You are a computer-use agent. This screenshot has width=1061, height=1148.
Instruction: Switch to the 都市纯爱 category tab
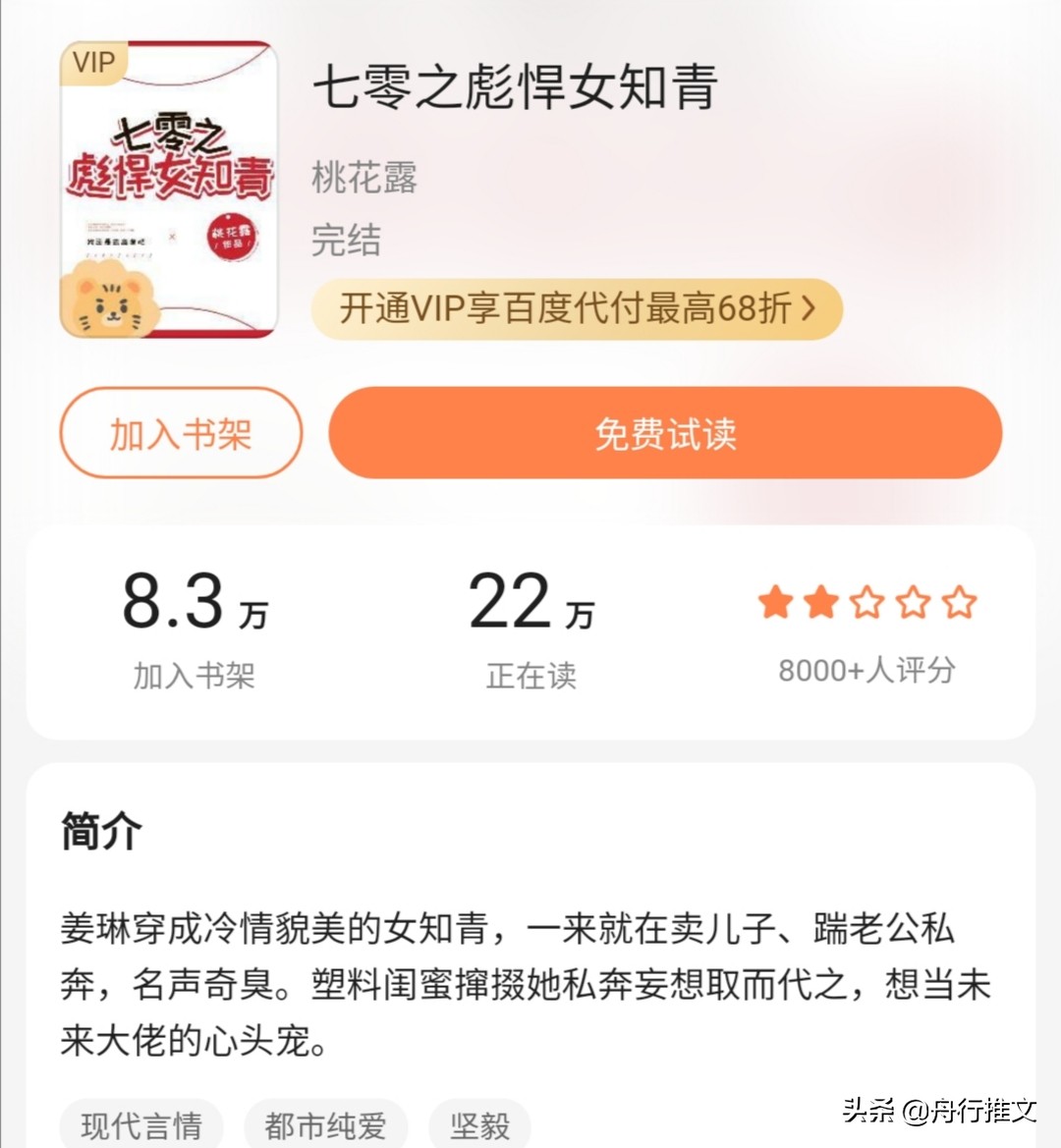pos(326,1125)
